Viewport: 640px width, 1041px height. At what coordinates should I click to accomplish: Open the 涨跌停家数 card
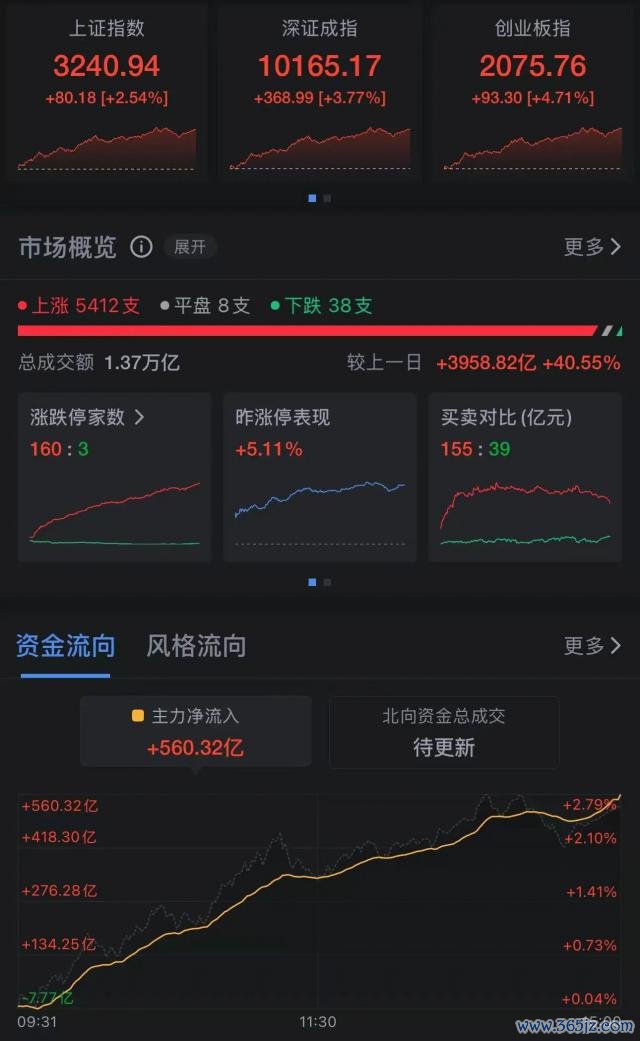click(x=114, y=477)
